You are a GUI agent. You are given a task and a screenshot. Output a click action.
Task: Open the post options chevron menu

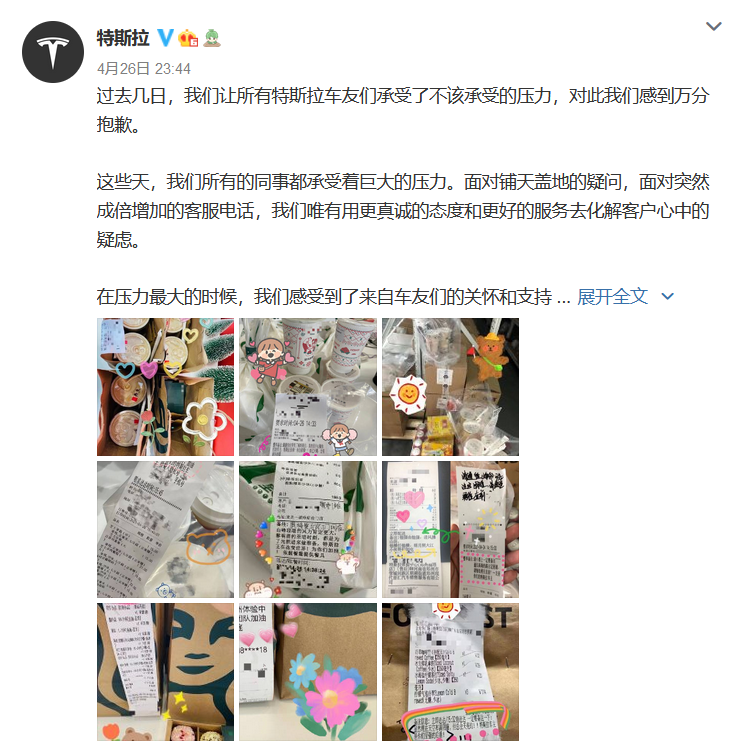pos(713,27)
